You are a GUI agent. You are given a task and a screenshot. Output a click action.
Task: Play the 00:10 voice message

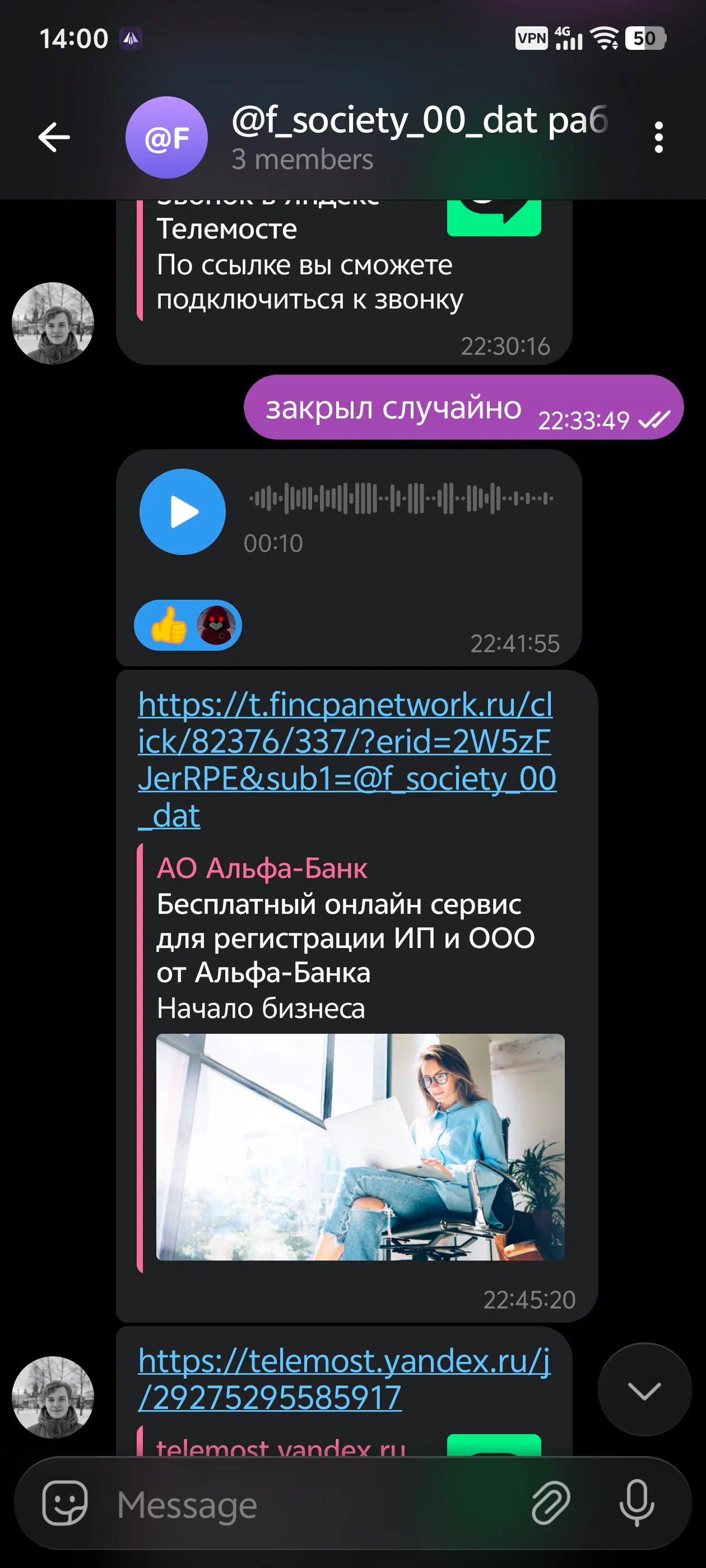tap(182, 511)
